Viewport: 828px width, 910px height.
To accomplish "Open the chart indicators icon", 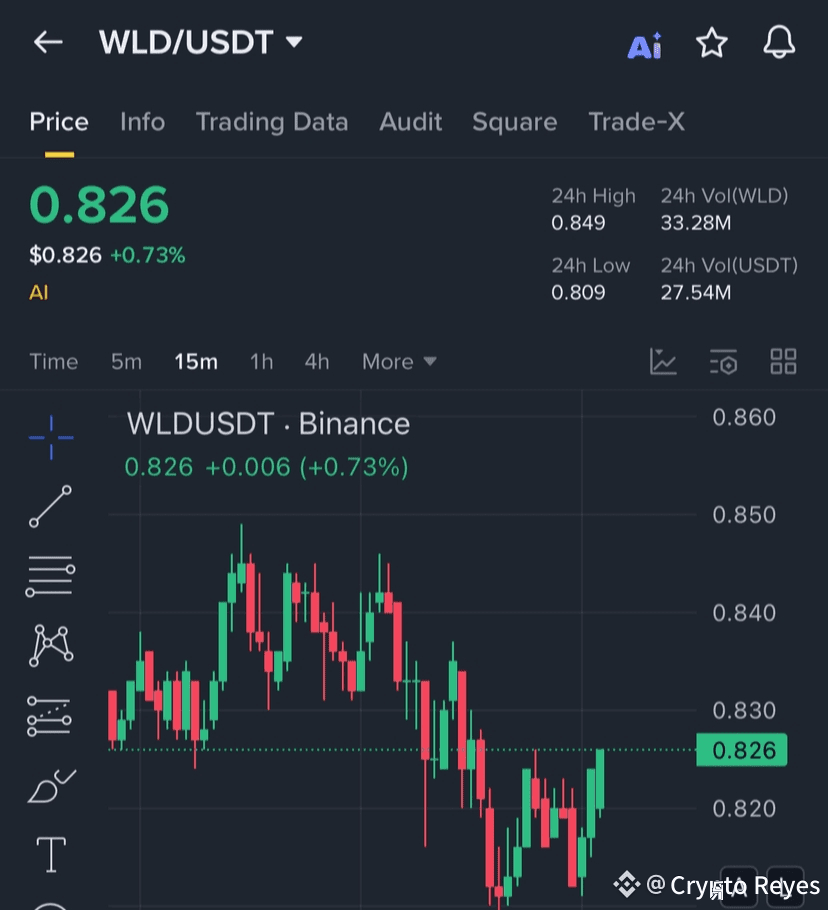I will tap(663, 362).
